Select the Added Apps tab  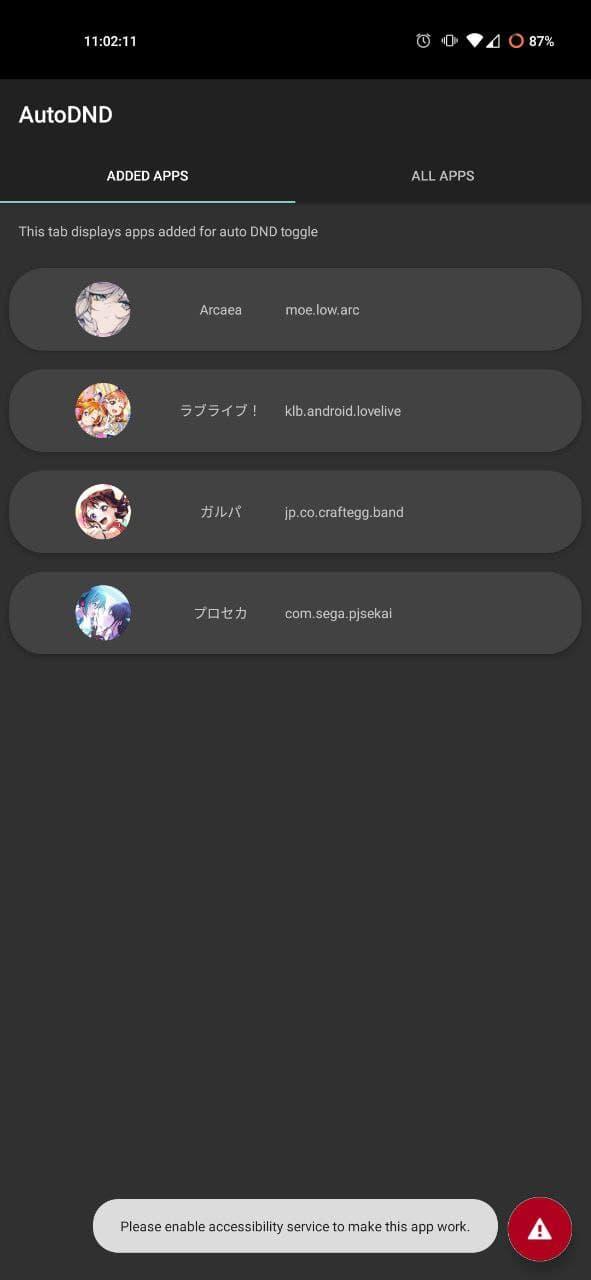[x=148, y=176]
